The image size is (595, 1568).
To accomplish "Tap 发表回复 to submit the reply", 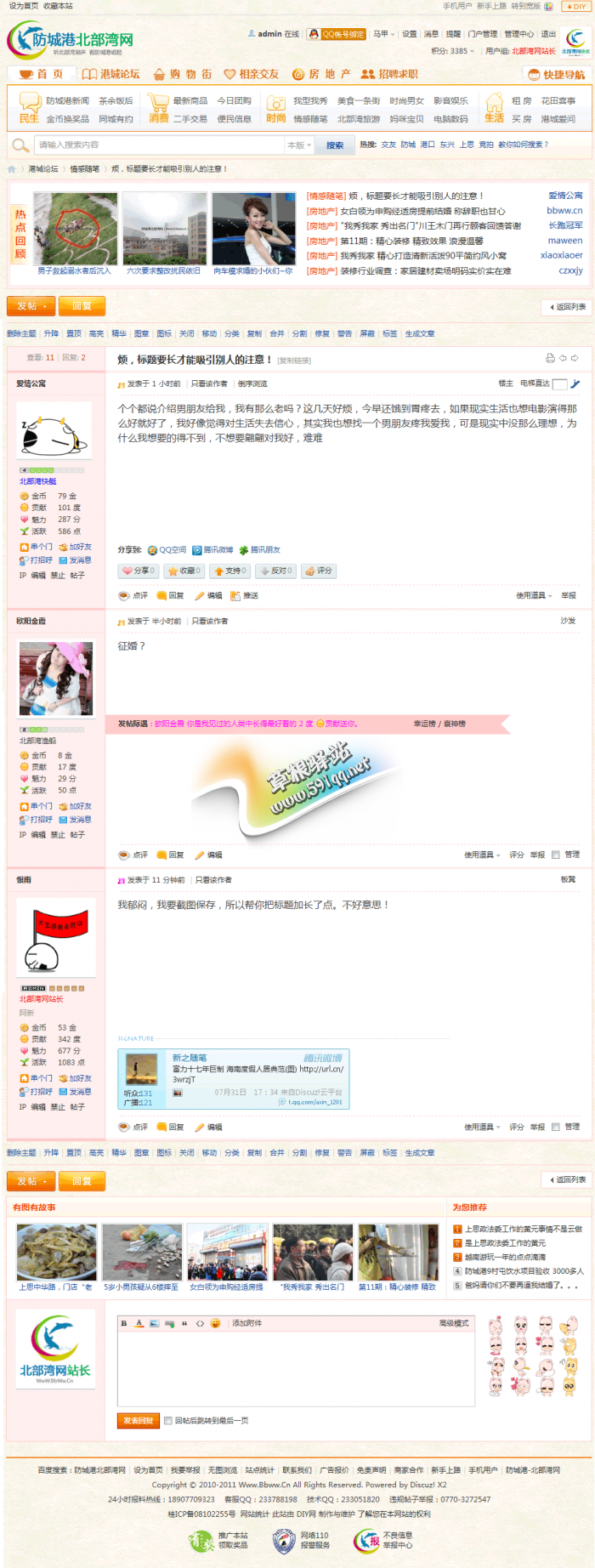I will tap(138, 1421).
